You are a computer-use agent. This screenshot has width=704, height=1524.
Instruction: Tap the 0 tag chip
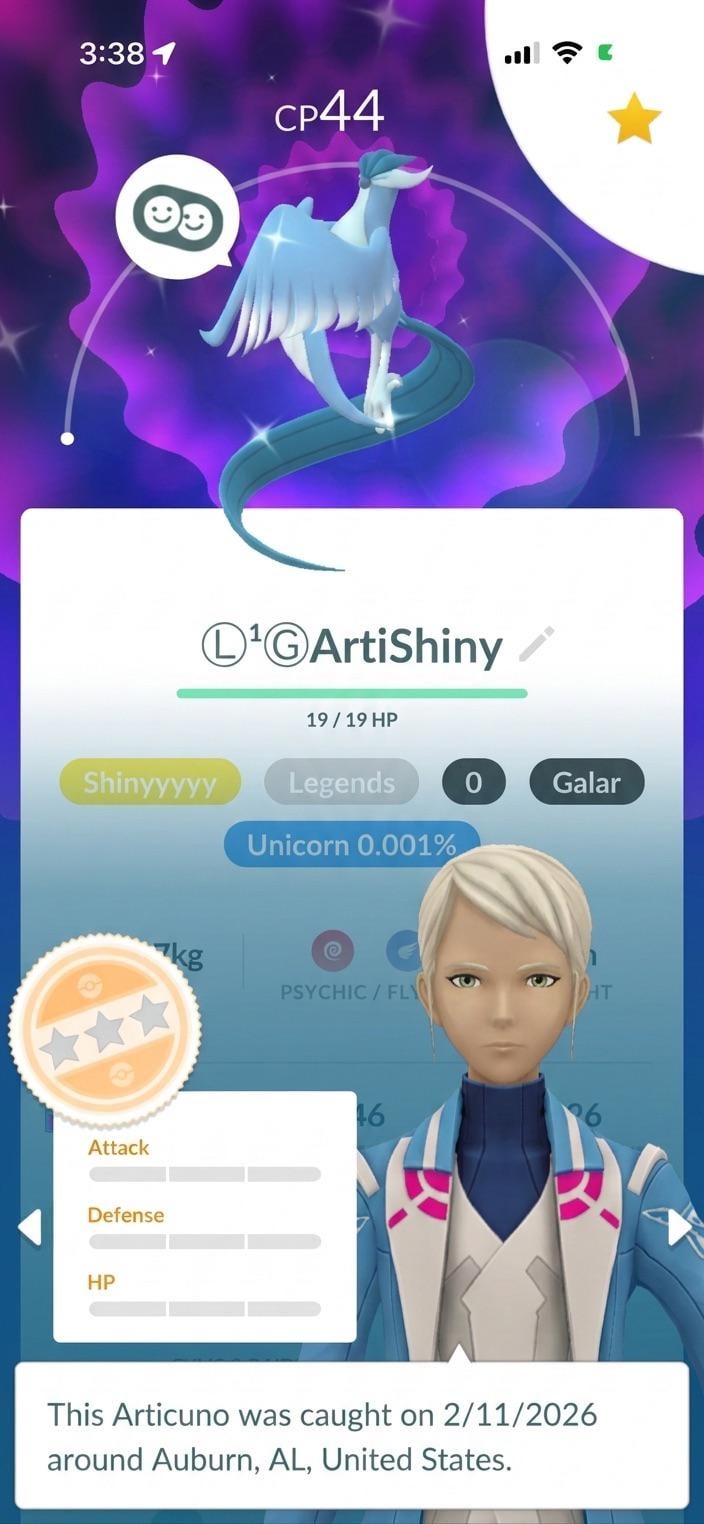pyautogui.click(x=473, y=782)
